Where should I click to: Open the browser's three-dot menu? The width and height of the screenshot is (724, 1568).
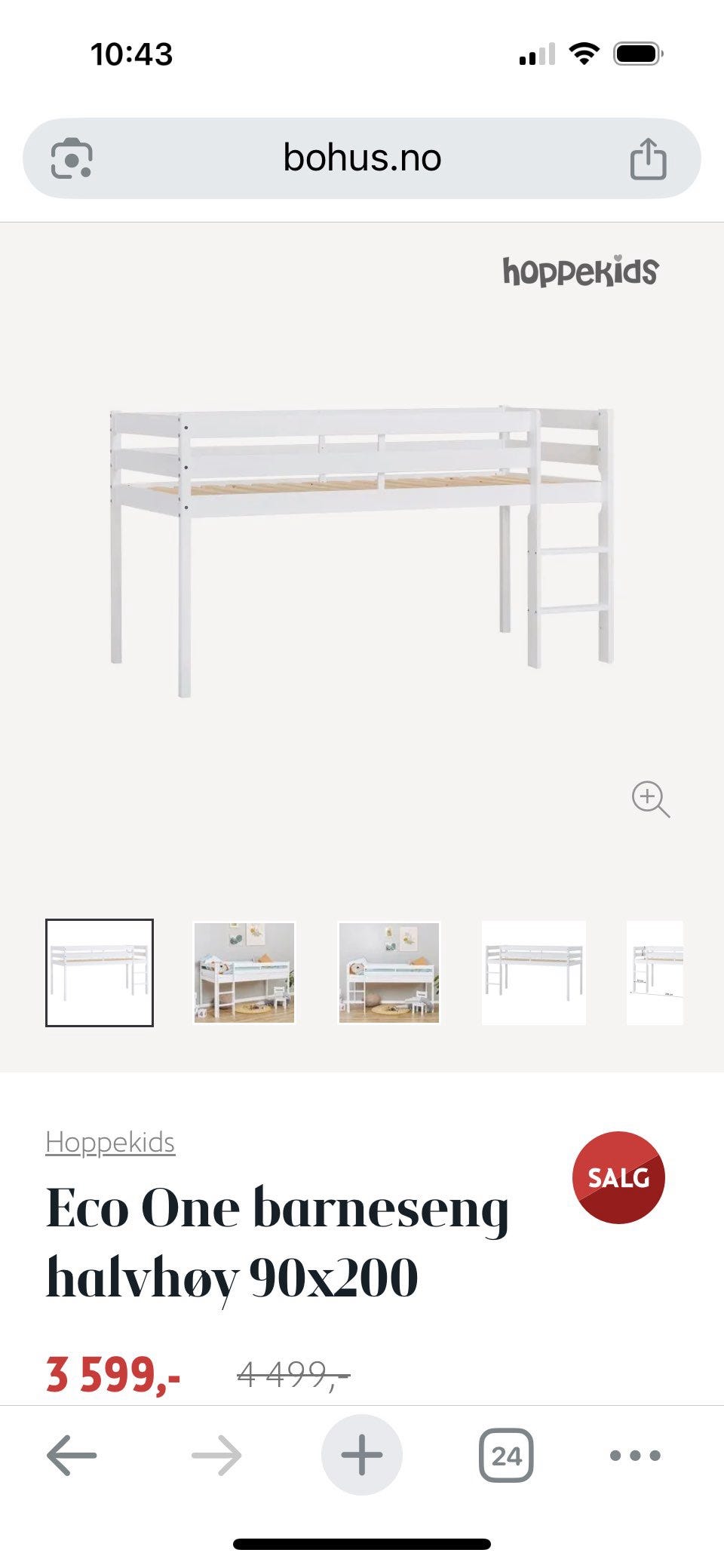click(x=635, y=1455)
